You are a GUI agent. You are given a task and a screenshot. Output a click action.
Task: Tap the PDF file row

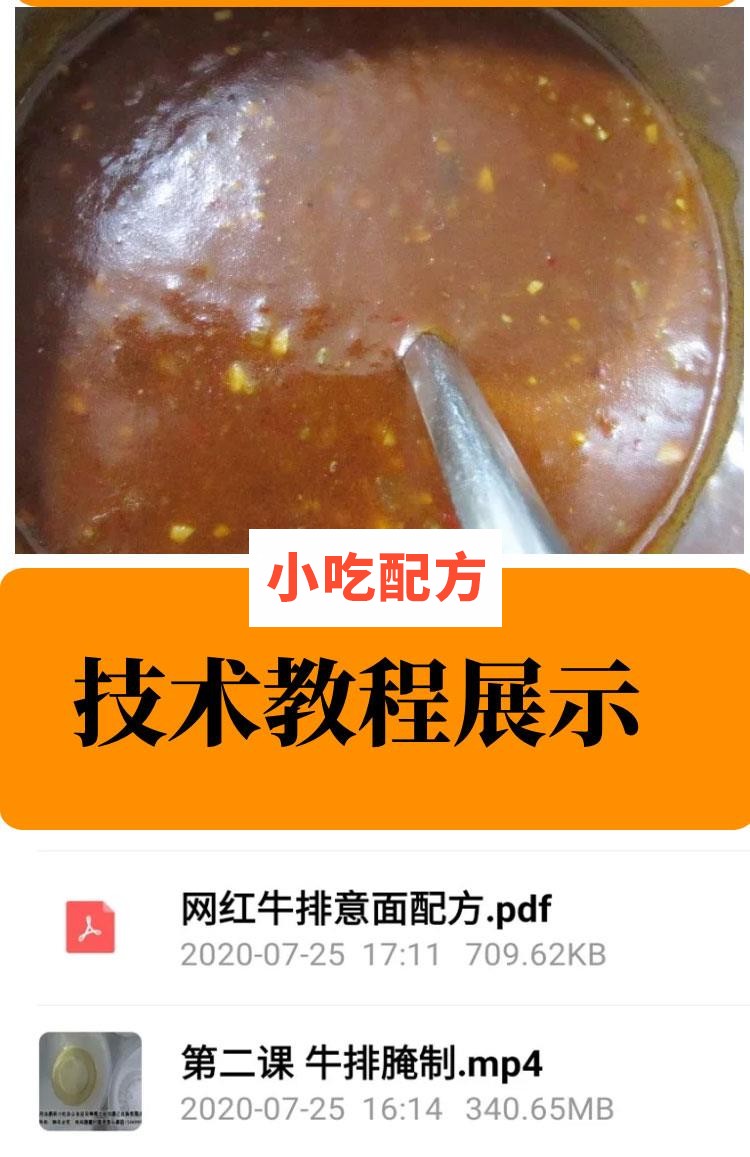(375, 931)
